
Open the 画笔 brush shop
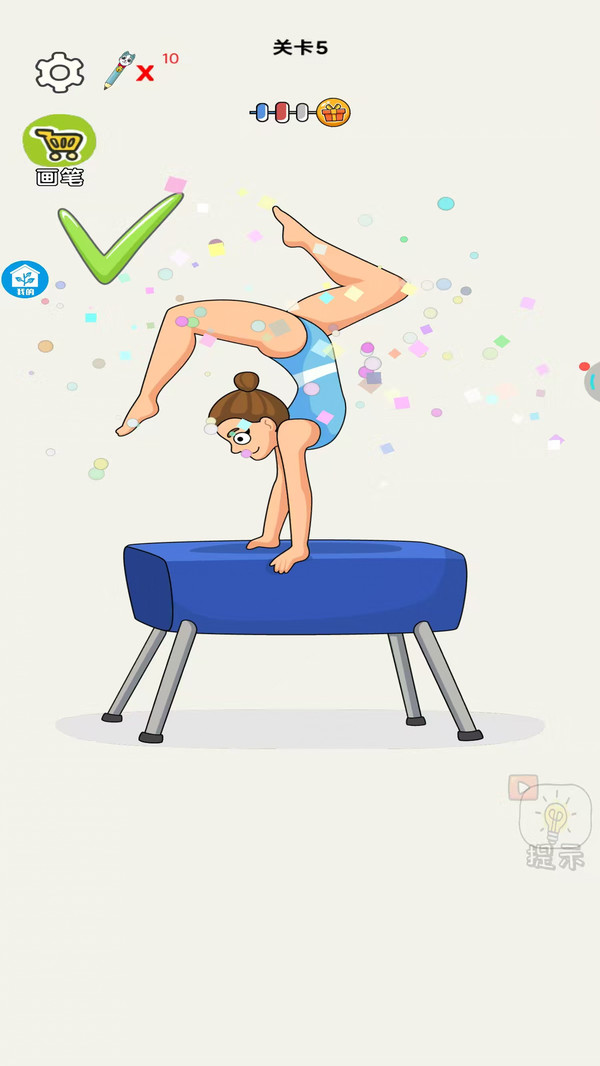pyautogui.click(x=60, y=145)
